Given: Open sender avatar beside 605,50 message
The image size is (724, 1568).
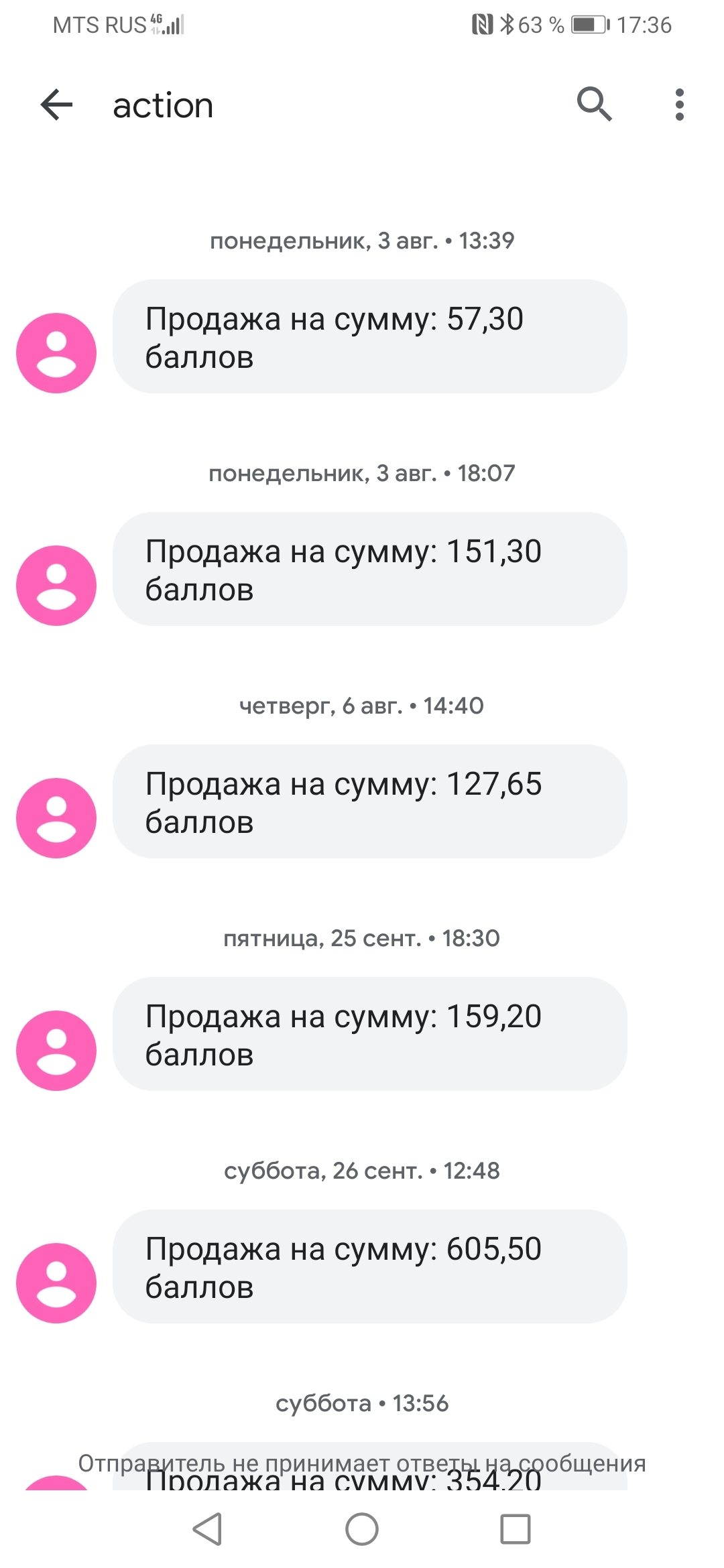Looking at the screenshot, I should tap(56, 1283).
